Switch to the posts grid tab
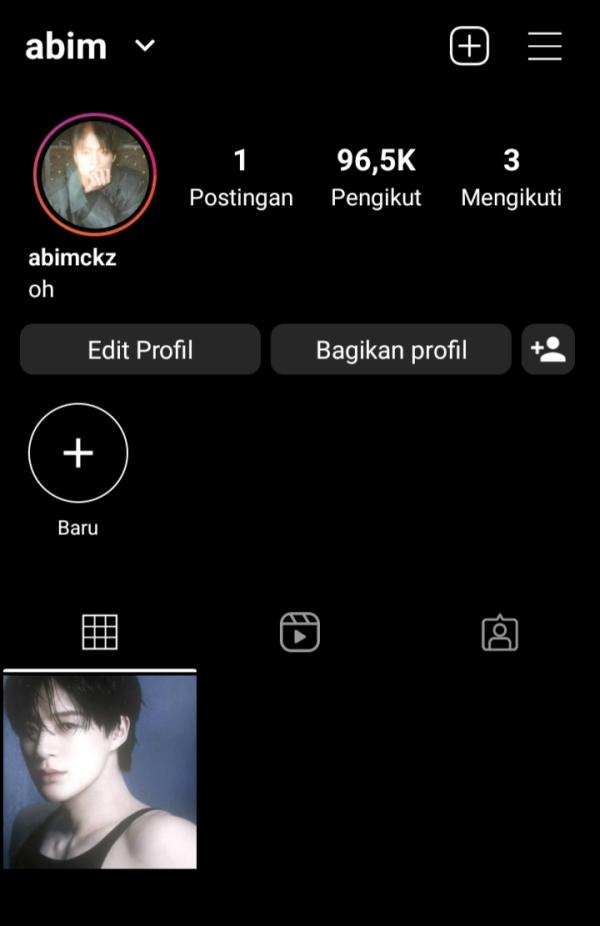This screenshot has width=600, height=926. [99, 633]
